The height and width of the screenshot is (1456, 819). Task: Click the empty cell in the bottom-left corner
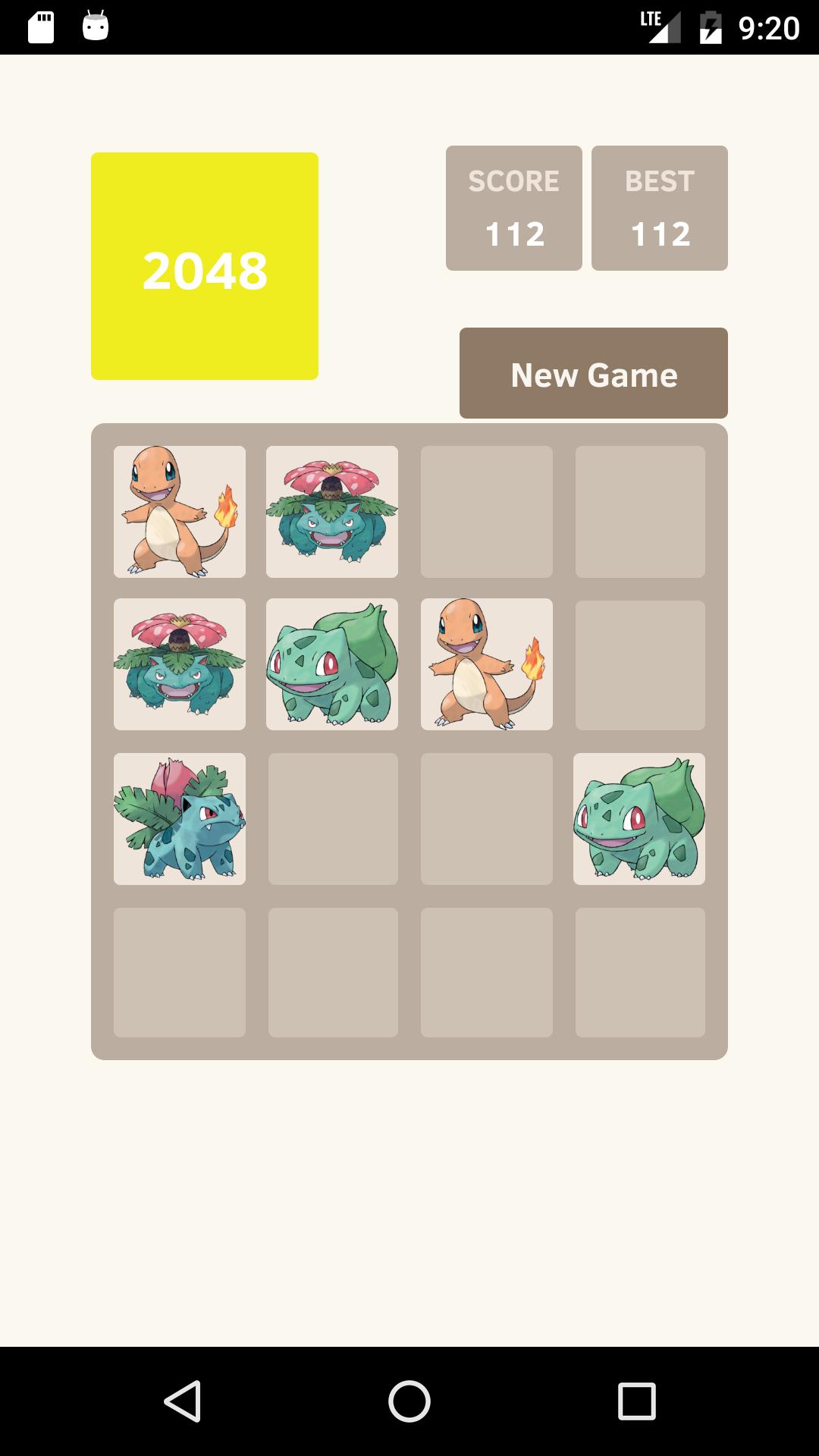coord(179,973)
